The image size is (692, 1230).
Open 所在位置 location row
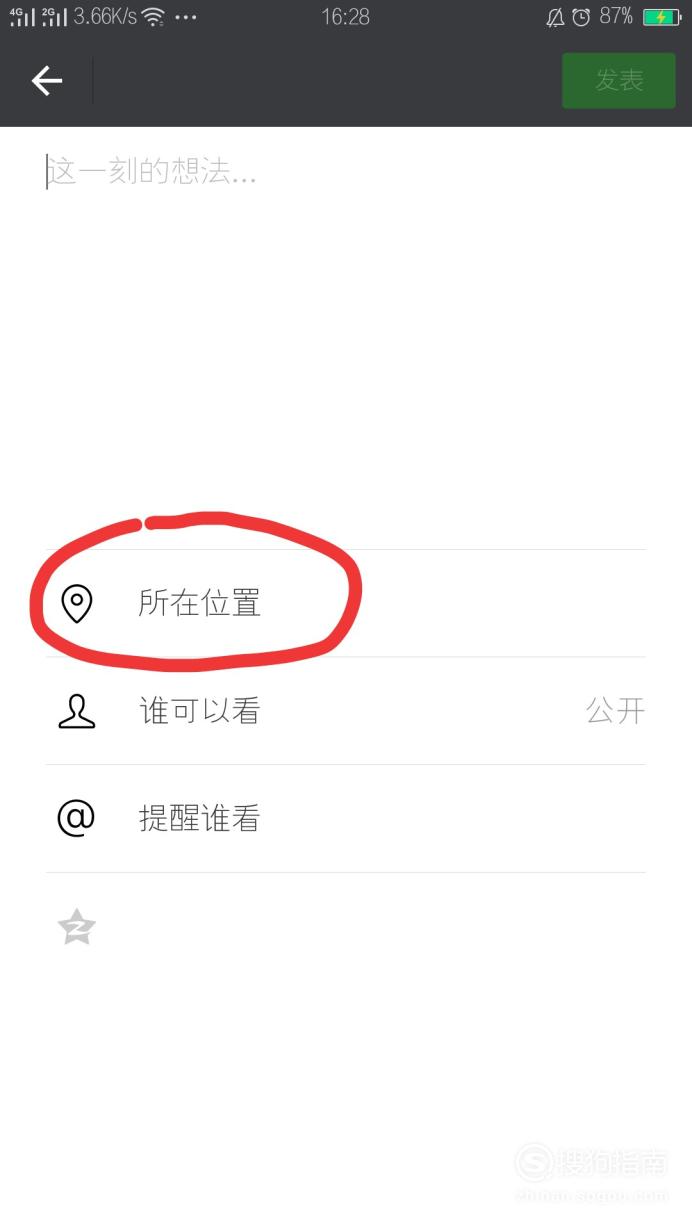pos(346,604)
